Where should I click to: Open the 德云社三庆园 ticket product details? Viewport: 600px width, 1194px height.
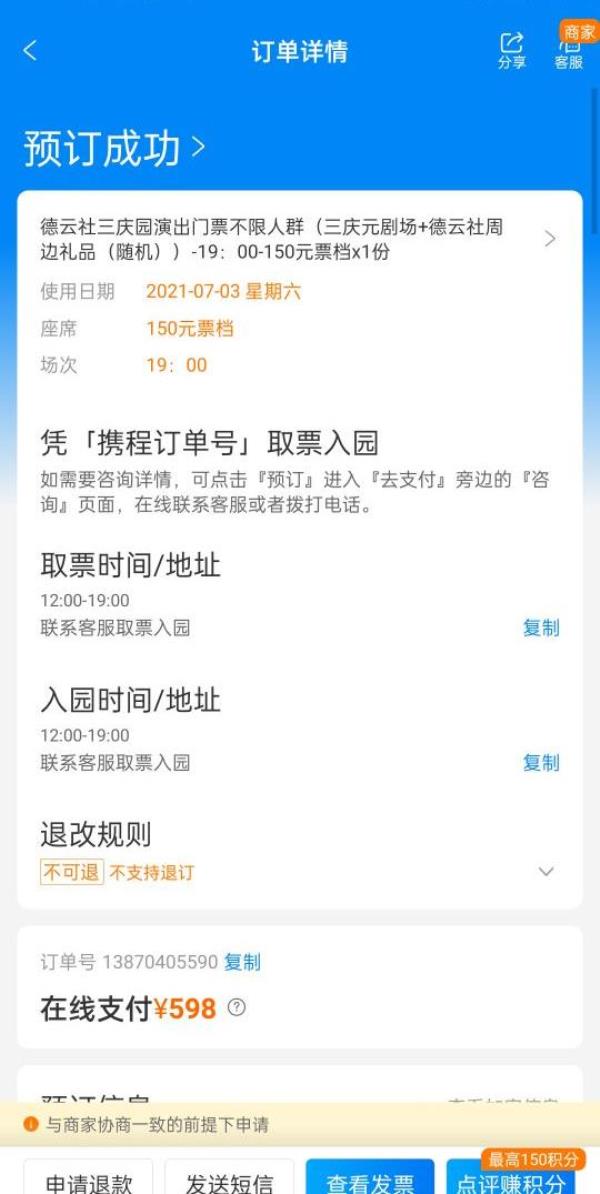298,239
